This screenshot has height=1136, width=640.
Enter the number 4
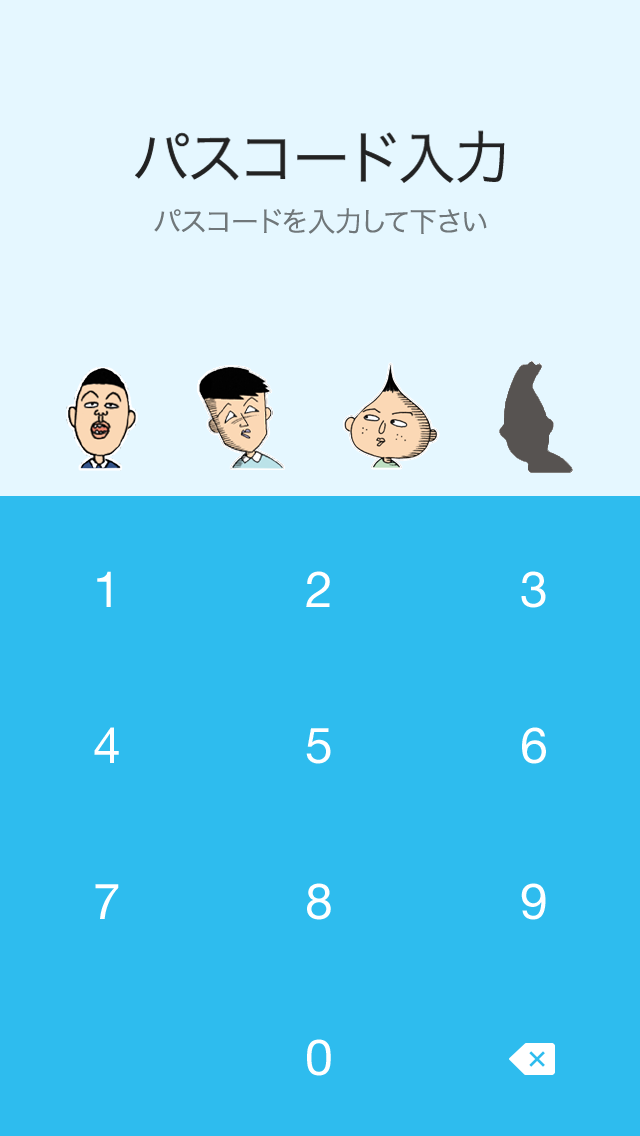point(106,747)
